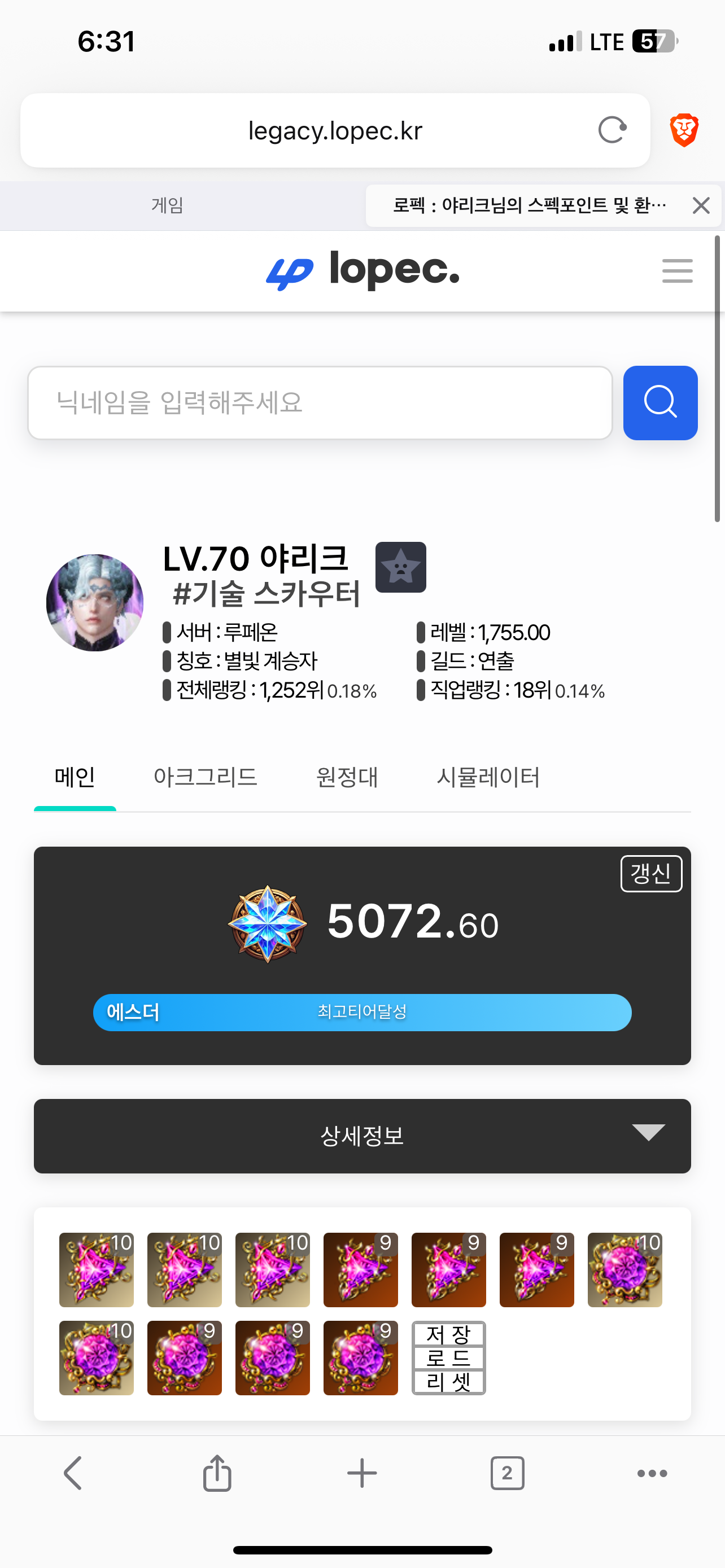Screen dimensions: 725x1568
Task: Switch to the 아크그리드 tab
Action: coord(205,777)
